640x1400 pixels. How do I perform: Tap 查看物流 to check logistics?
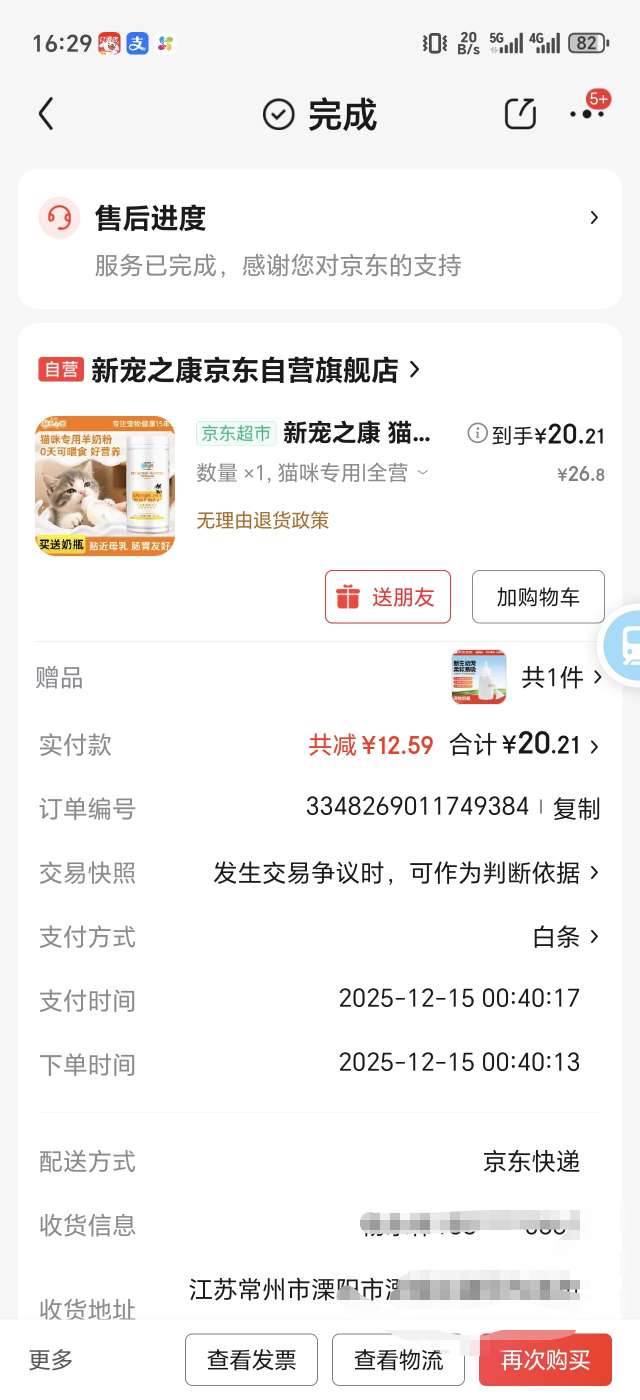click(x=398, y=1360)
